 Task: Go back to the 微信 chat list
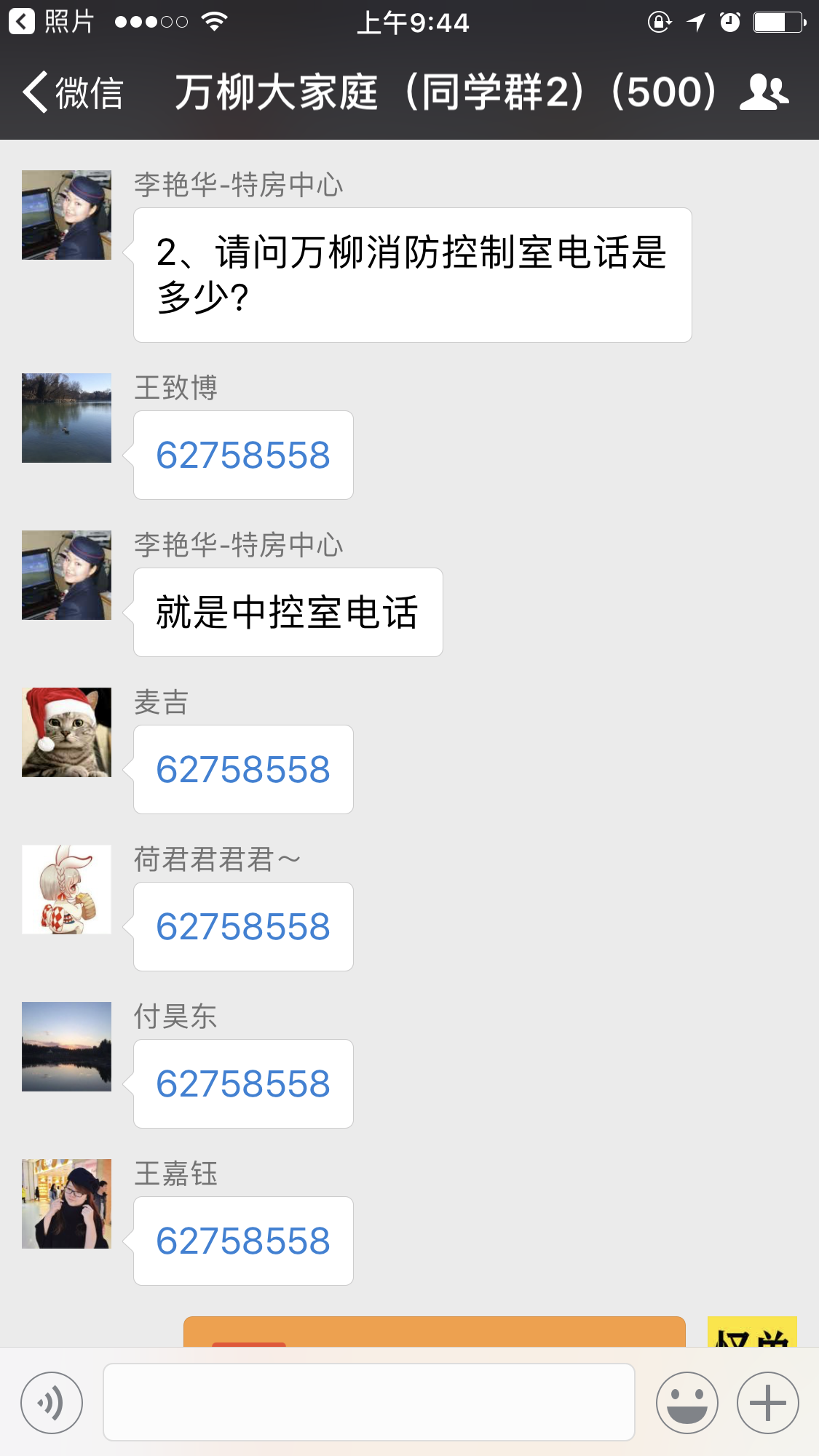pos(73,92)
